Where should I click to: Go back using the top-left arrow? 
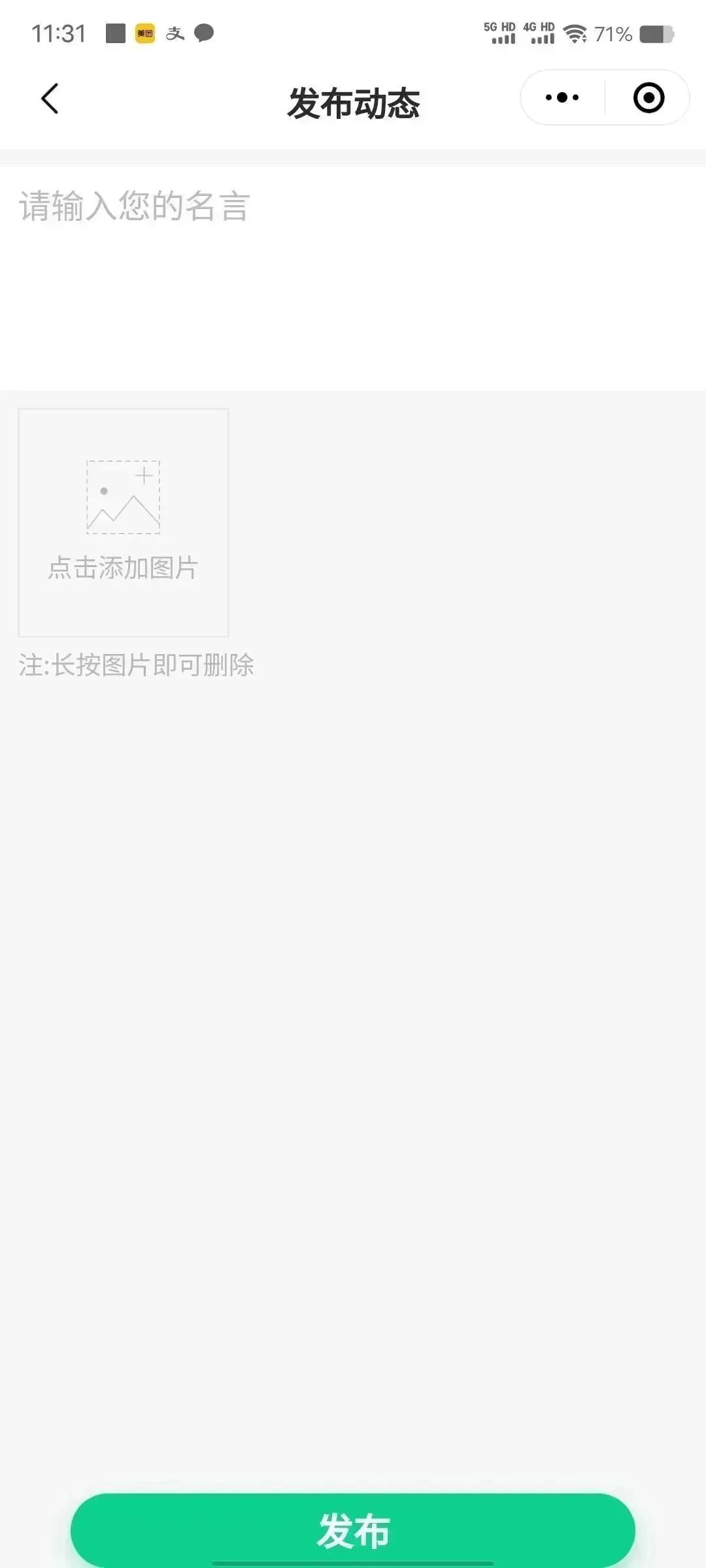coord(50,99)
